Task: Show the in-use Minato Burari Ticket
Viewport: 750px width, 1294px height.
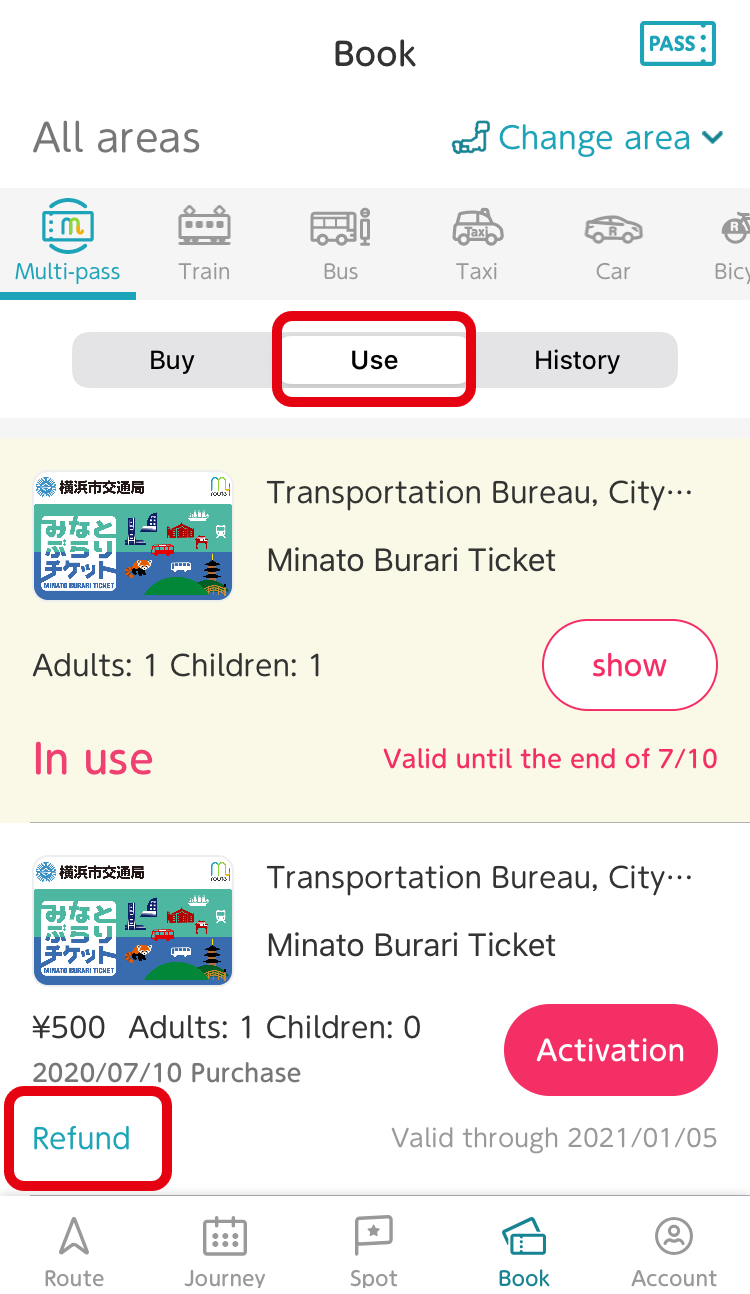Action: click(x=629, y=665)
